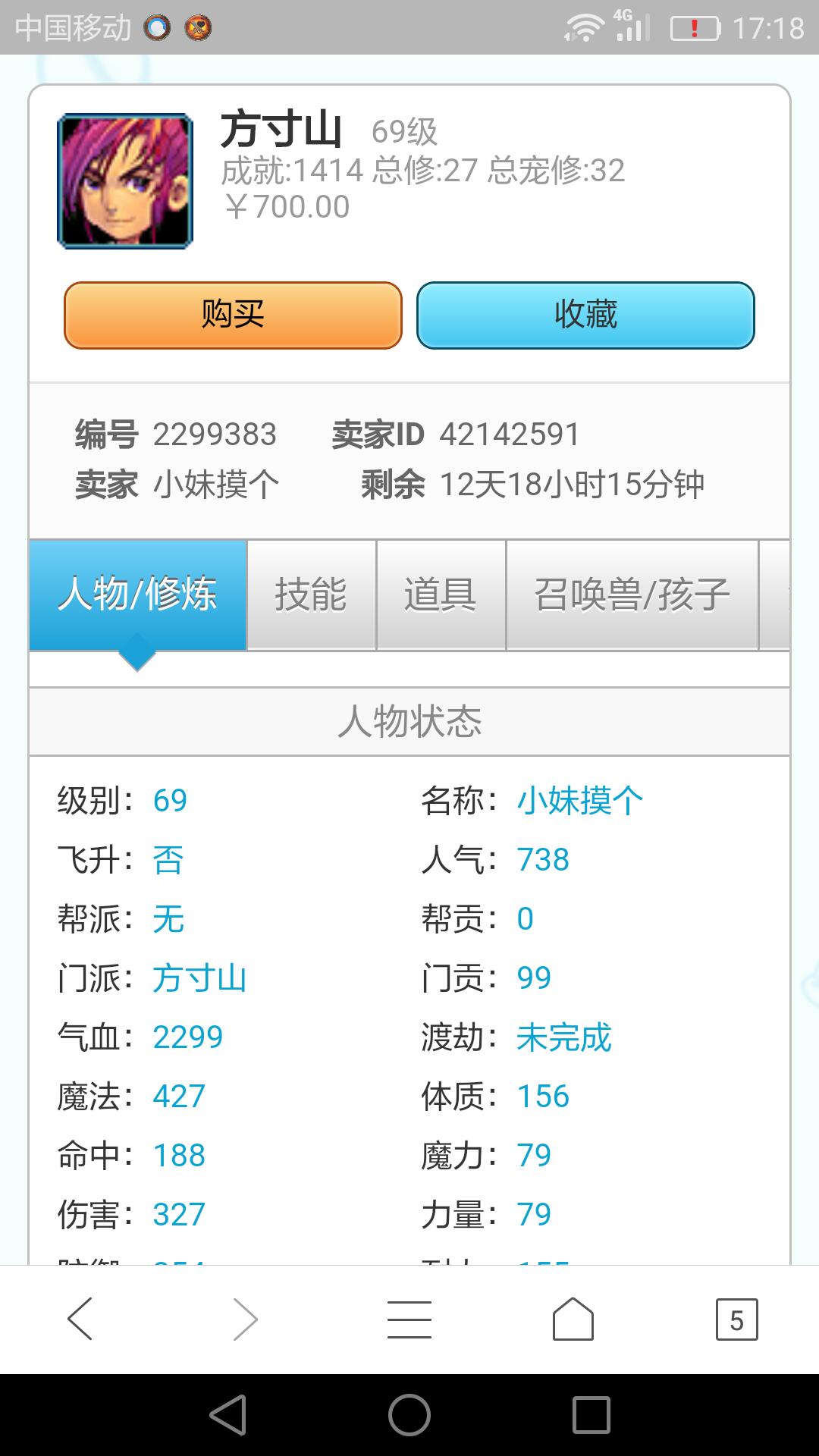Tap the system home button
The height and width of the screenshot is (1456, 819).
(x=409, y=1415)
